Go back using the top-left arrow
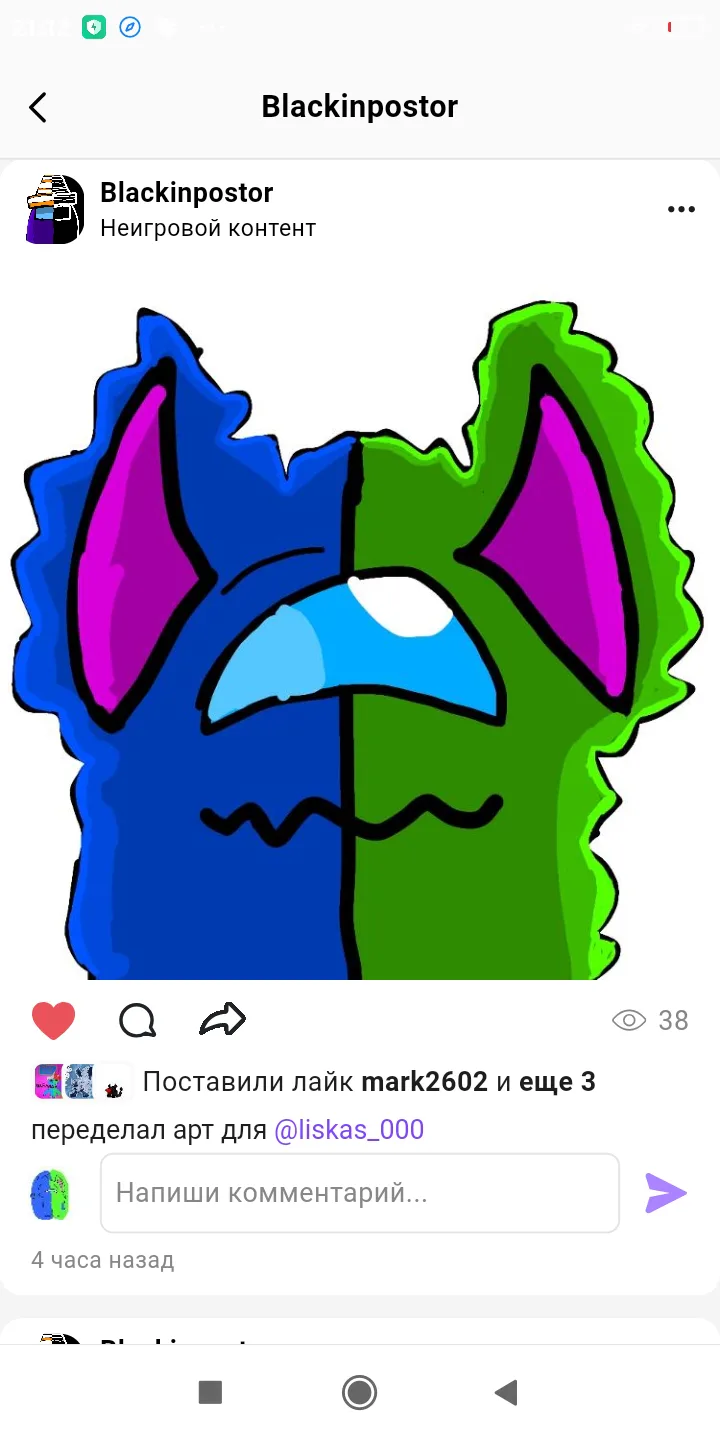The height and width of the screenshot is (1440, 720). 38,107
